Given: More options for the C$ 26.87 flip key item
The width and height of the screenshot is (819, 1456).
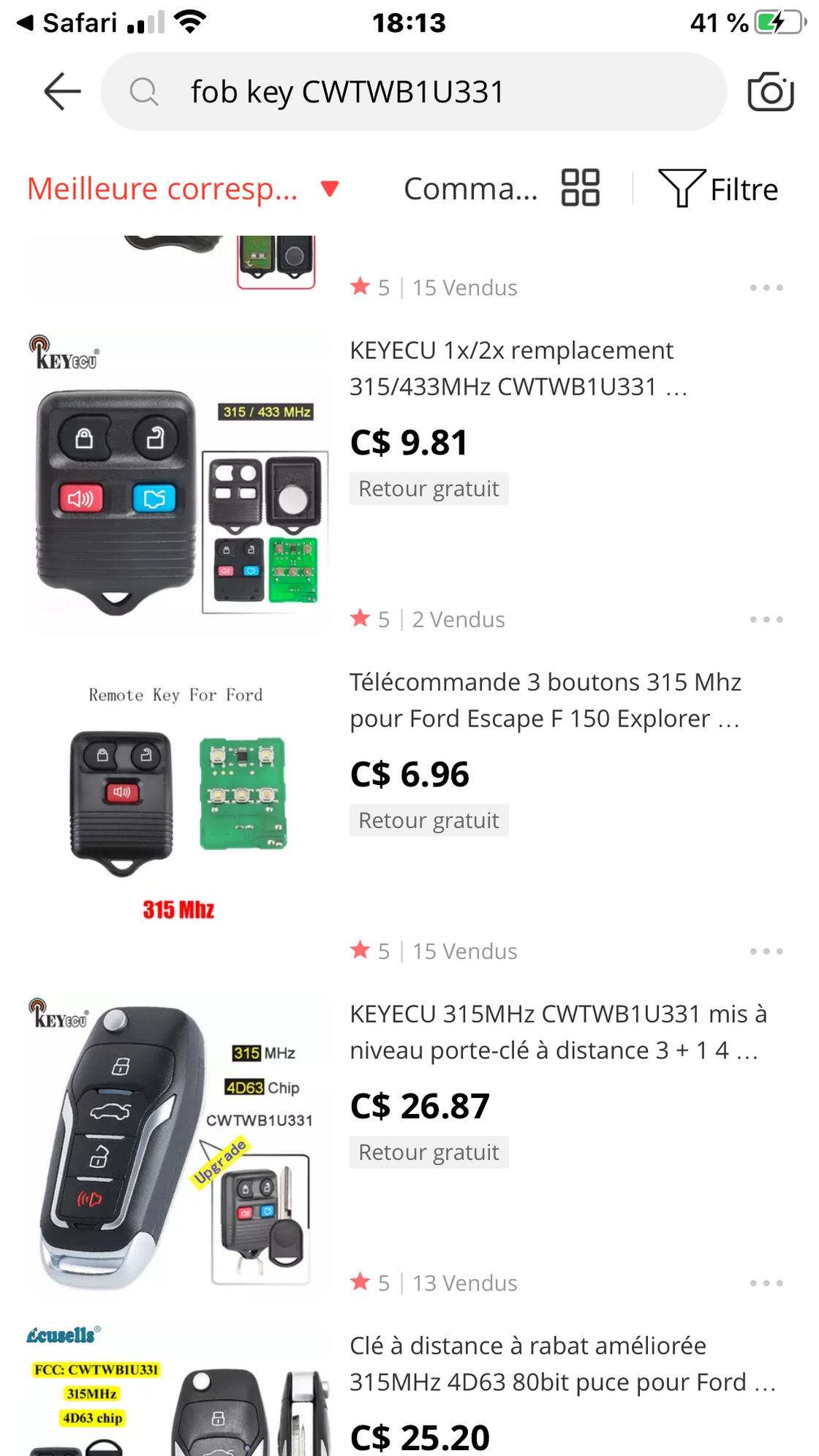Looking at the screenshot, I should (766, 1284).
